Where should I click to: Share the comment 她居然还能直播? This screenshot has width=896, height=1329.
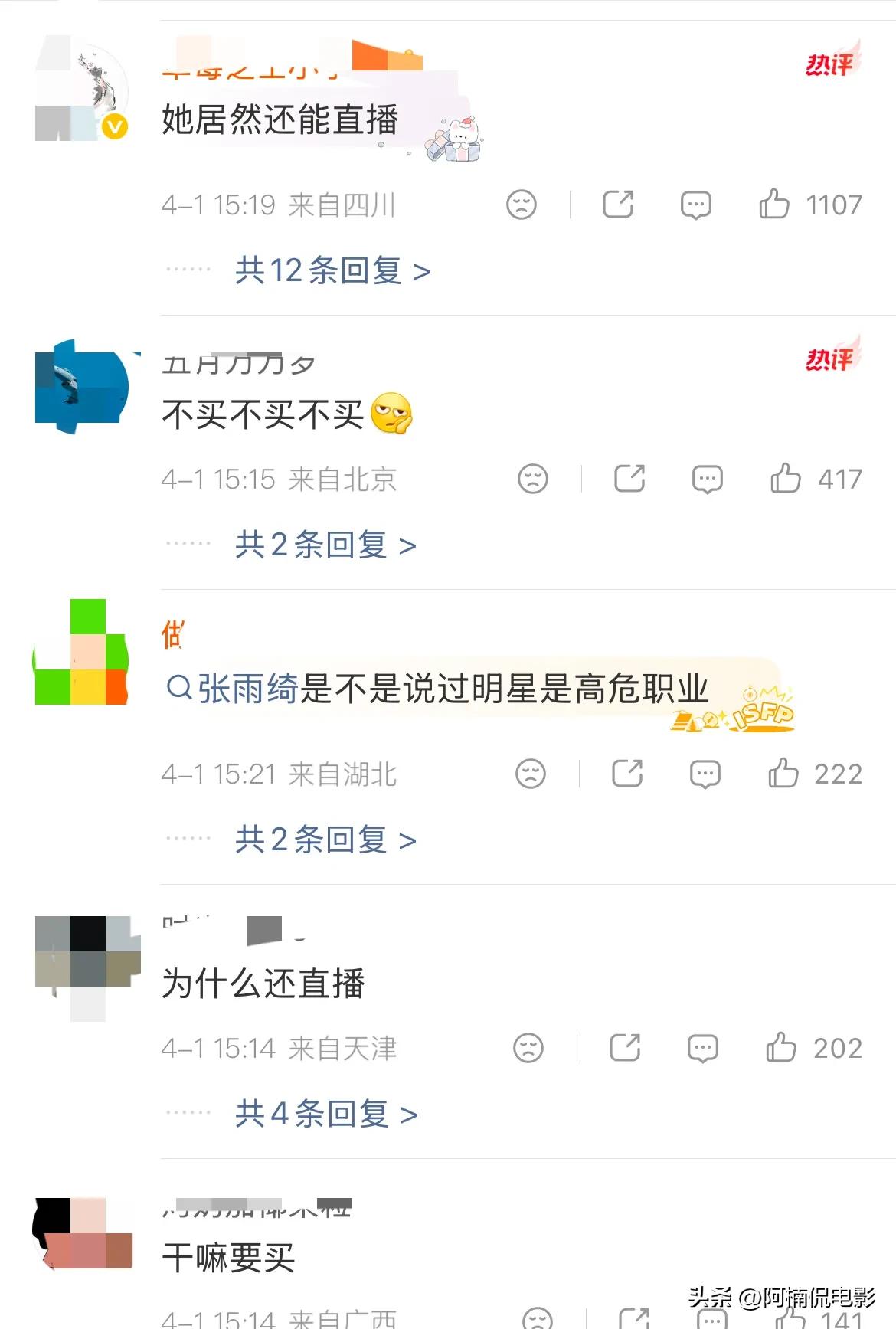(618, 205)
